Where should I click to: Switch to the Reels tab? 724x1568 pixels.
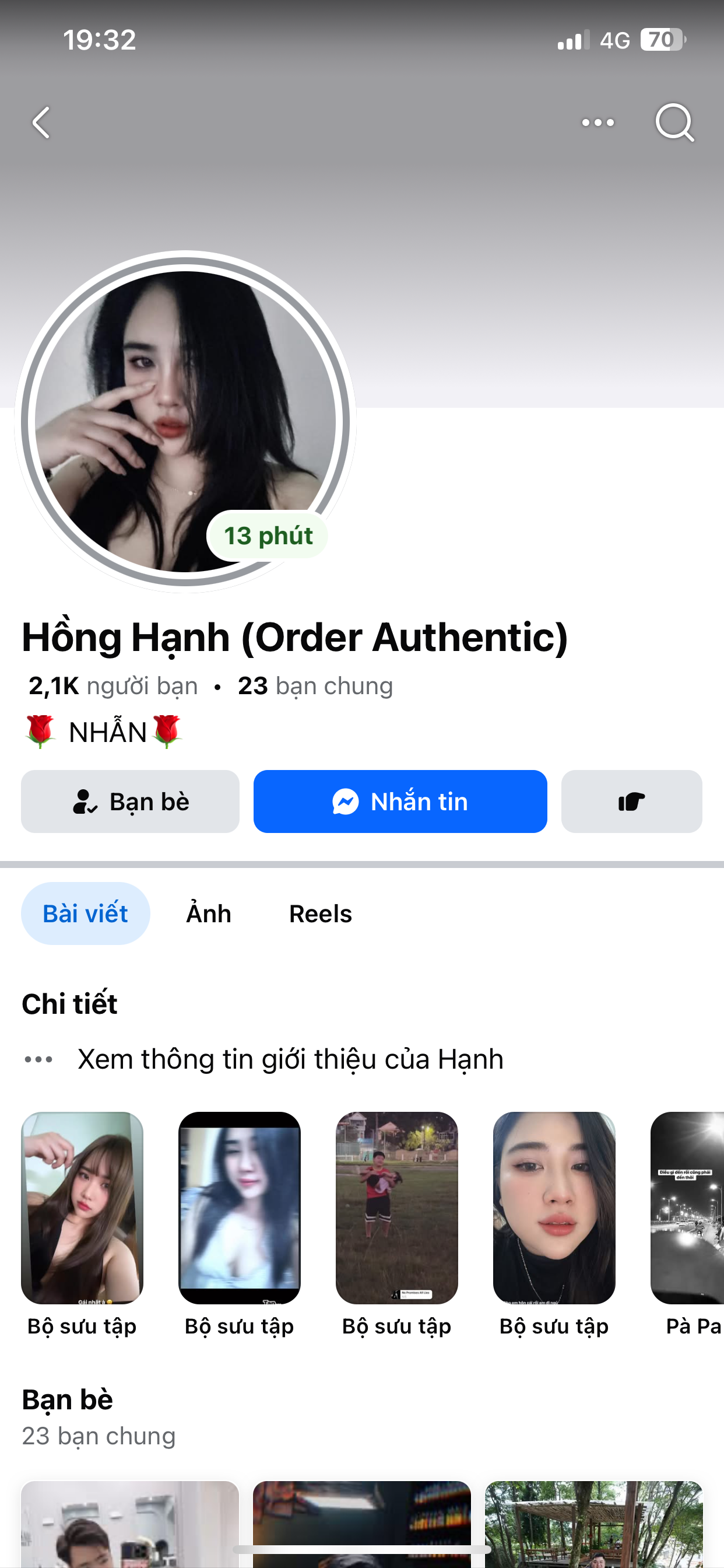[321, 913]
